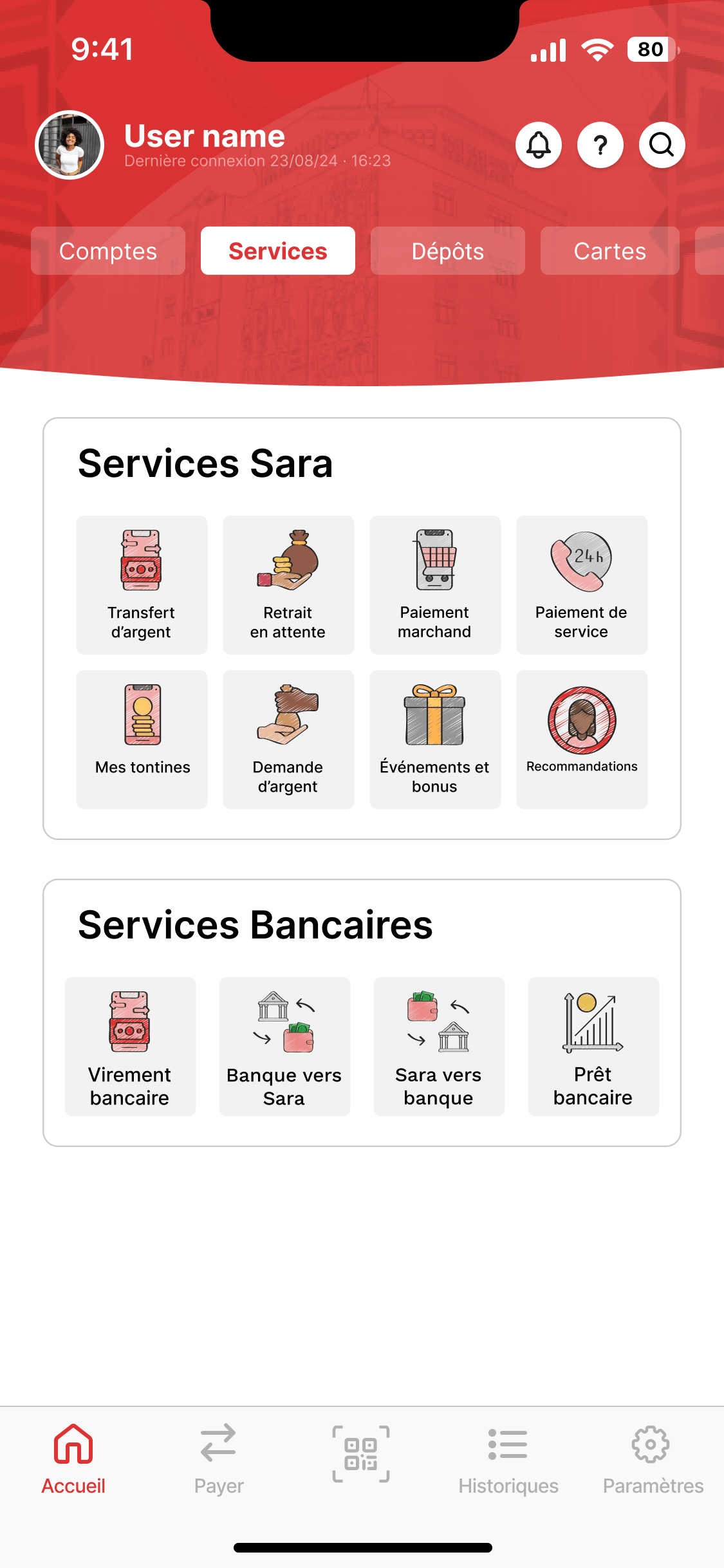This screenshot has width=724, height=1568.
Task: Switch to the Dépôts tab
Action: [447, 251]
